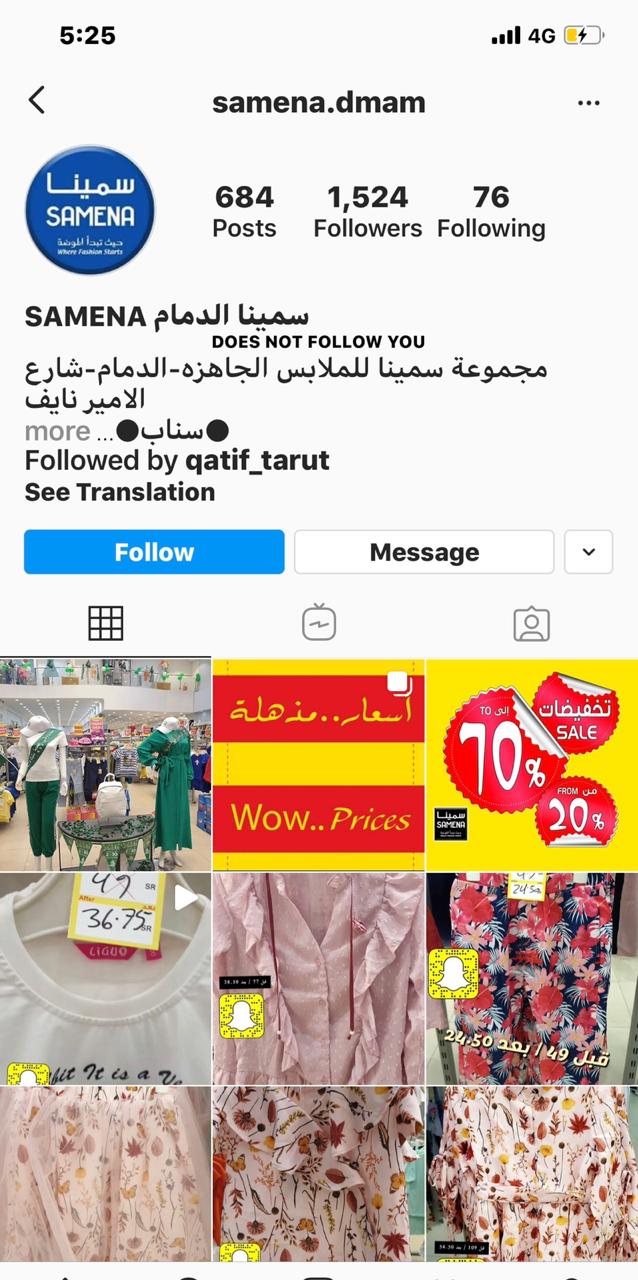
Task: Send a message to SAMENA
Action: pyautogui.click(x=424, y=552)
